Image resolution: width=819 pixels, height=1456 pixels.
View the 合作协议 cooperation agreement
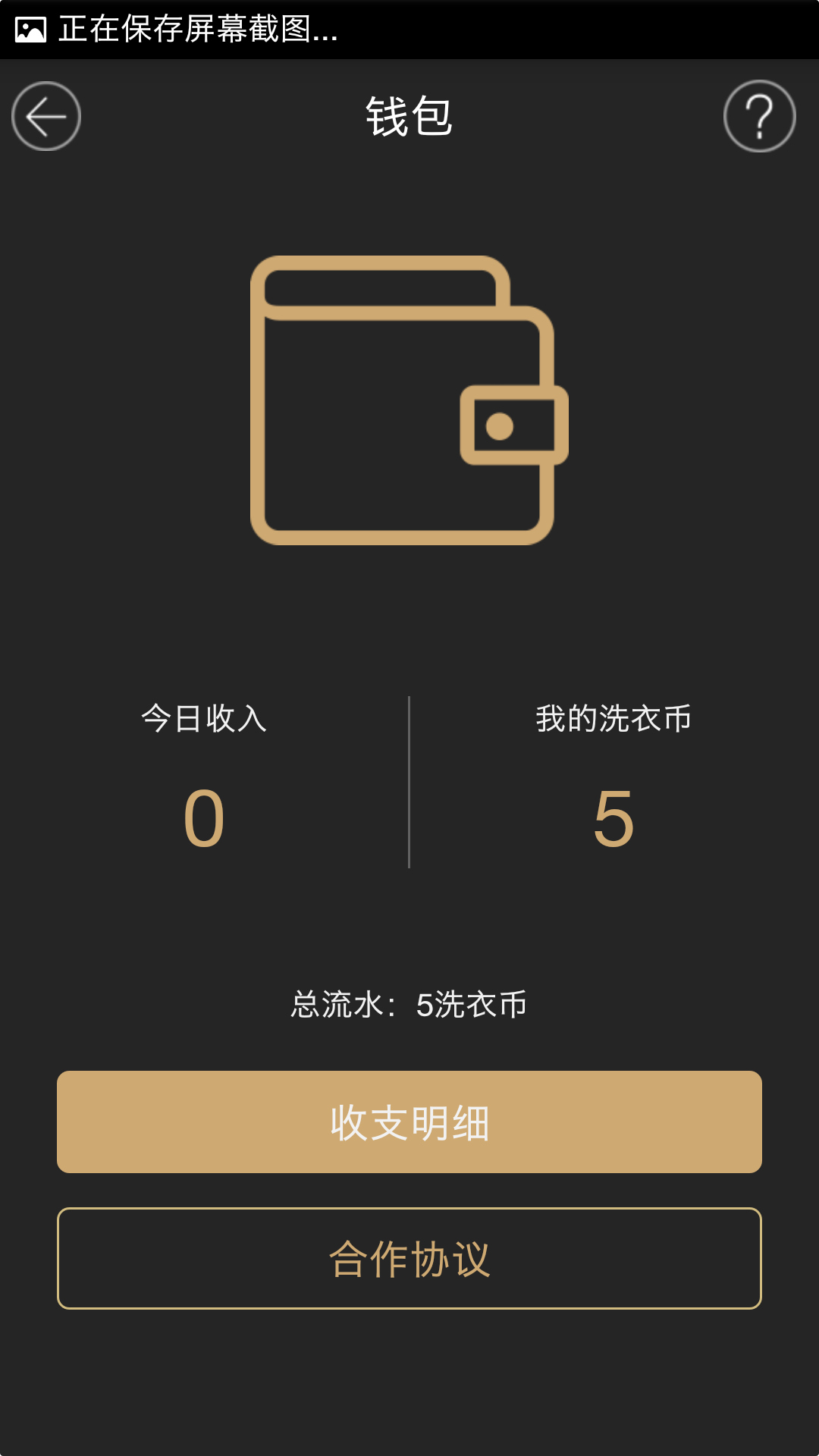click(x=409, y=1258)
